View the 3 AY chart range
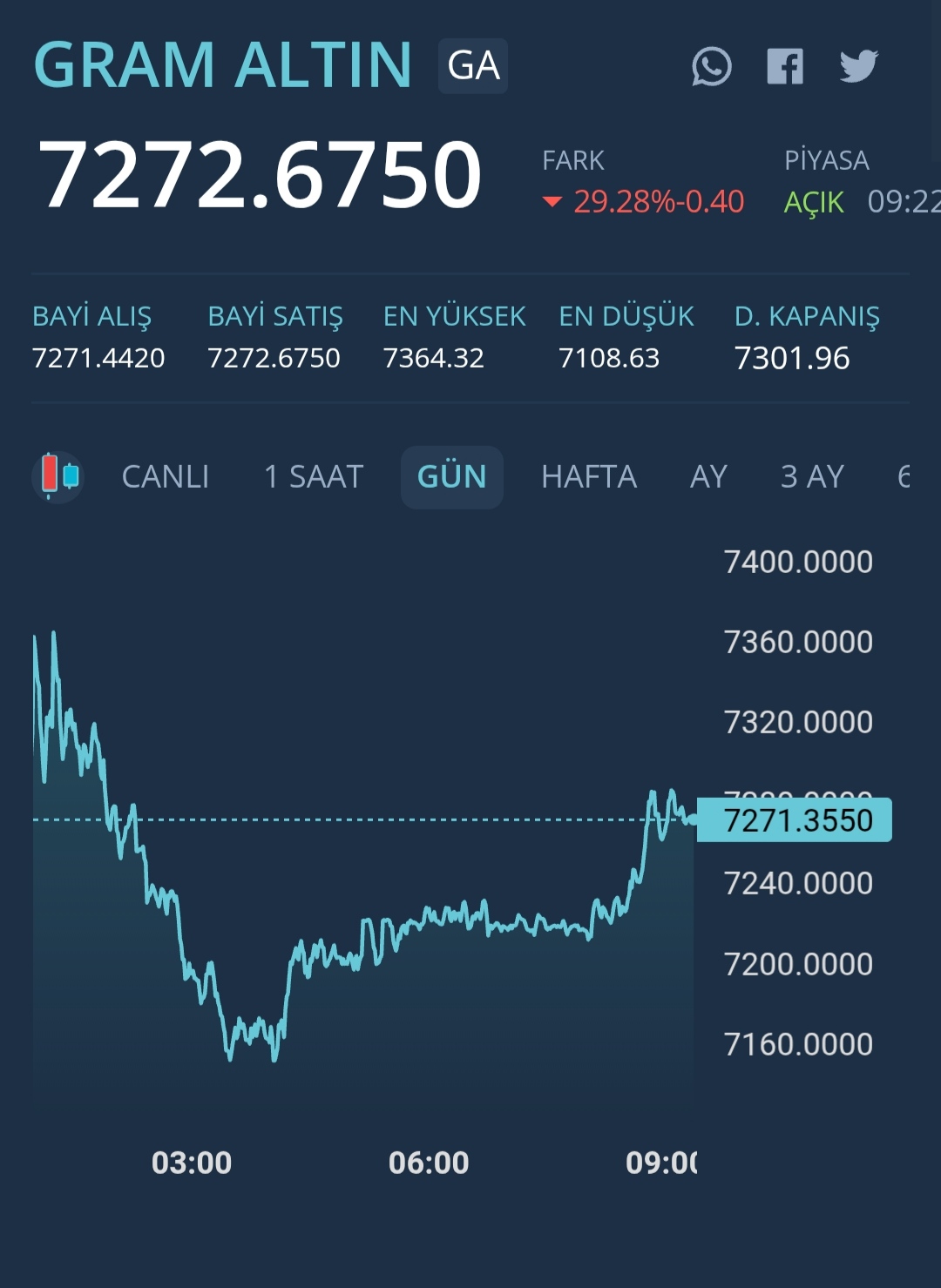Viewport: 941px width, 1288px height. (812, 477)
